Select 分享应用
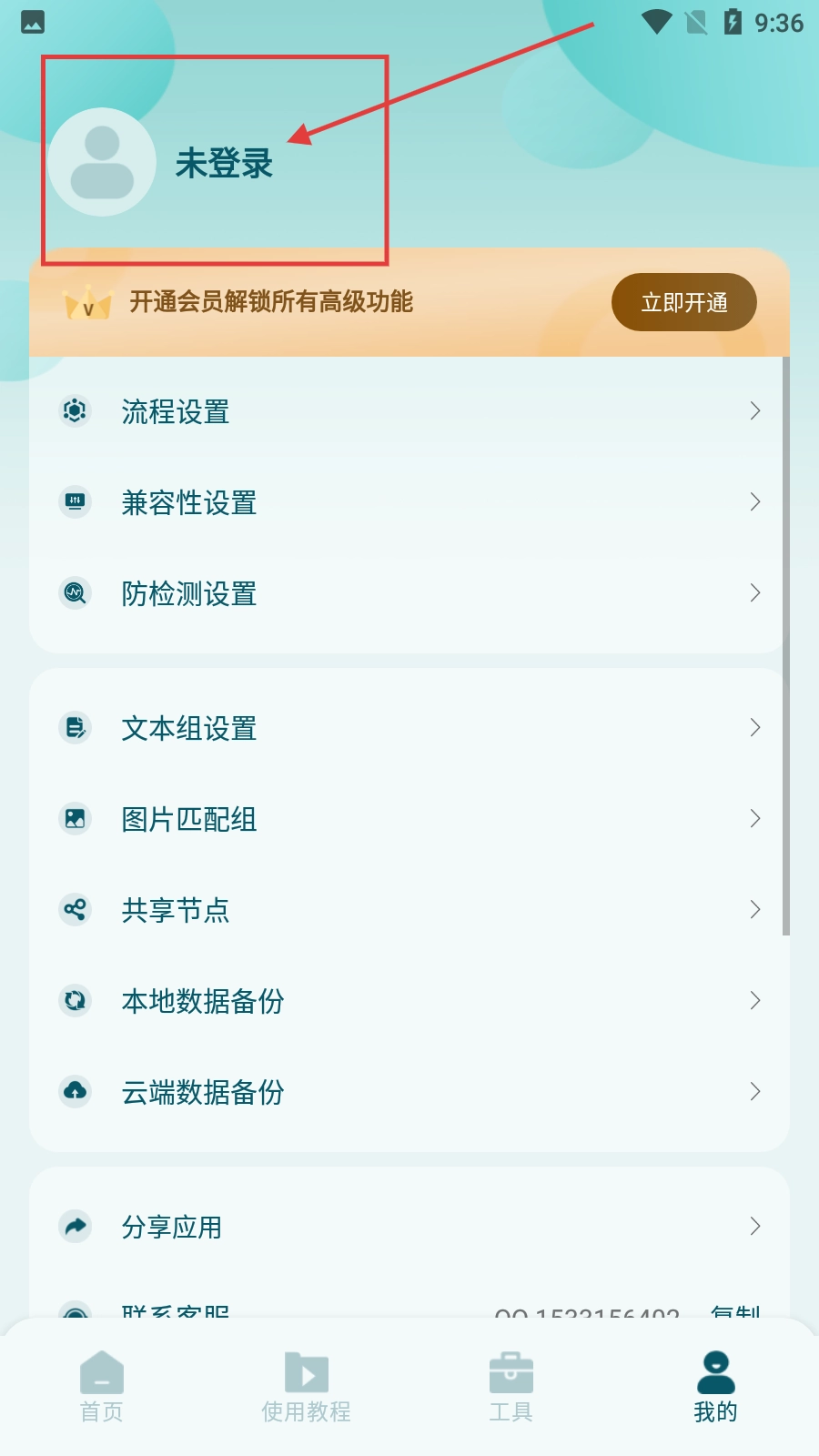819x1456 pixels. tap(409, 1227)
